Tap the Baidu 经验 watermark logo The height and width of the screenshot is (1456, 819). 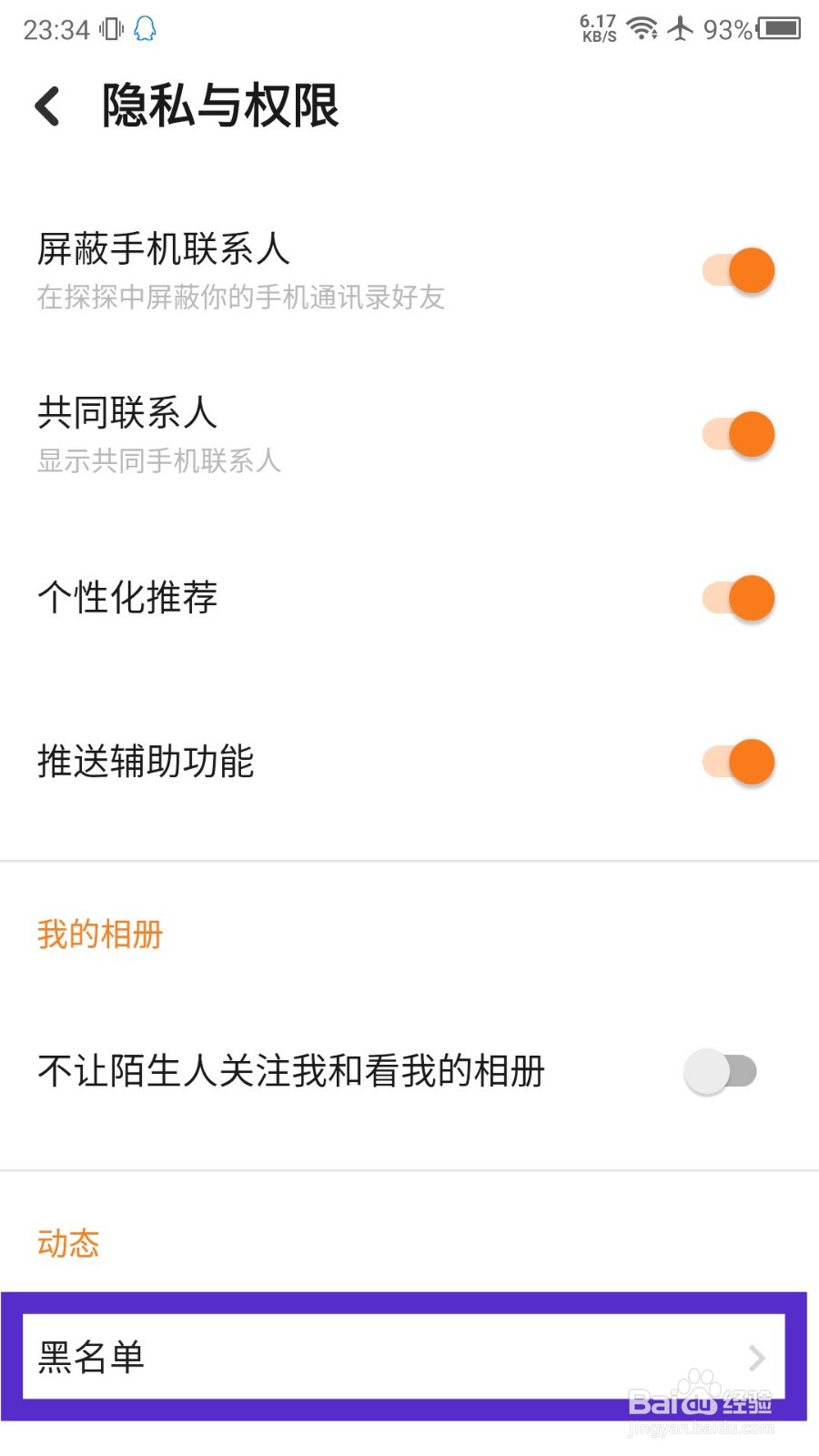click(701, 1406)
